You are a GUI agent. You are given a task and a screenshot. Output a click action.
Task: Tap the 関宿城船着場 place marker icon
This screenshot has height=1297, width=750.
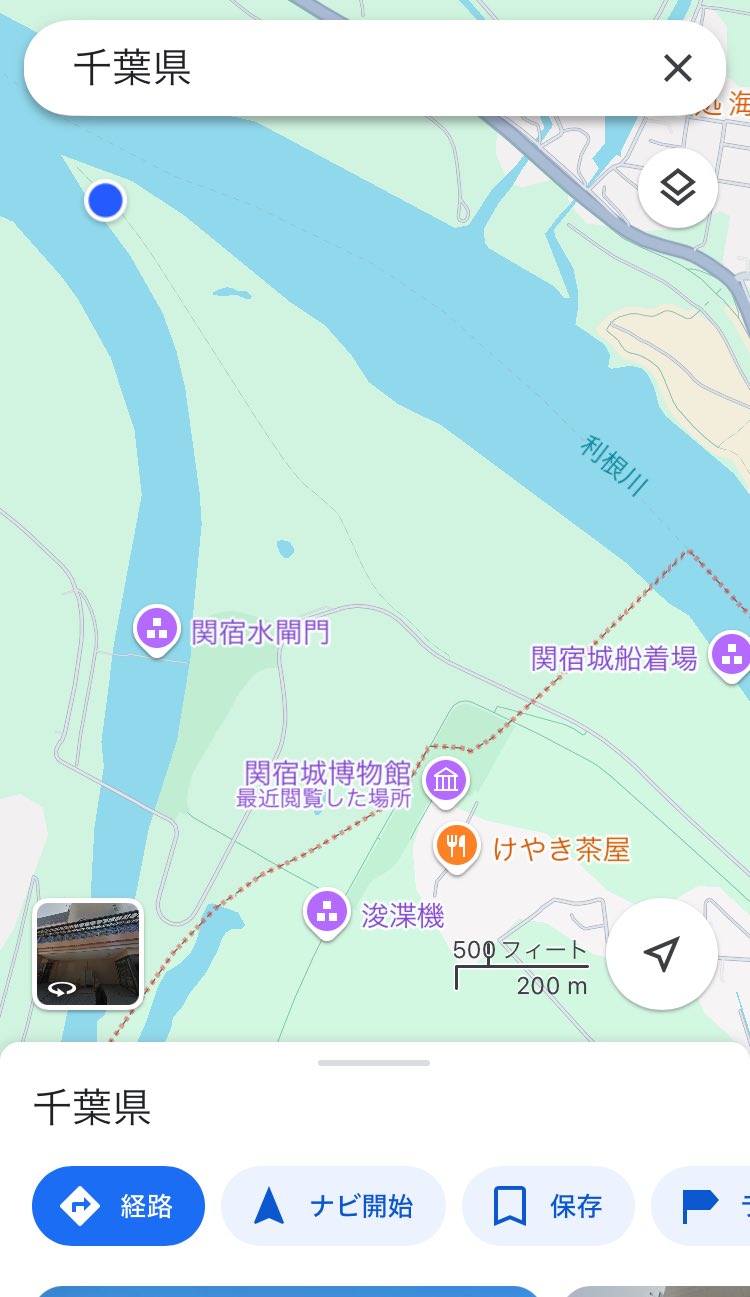(x=731, y=656)
